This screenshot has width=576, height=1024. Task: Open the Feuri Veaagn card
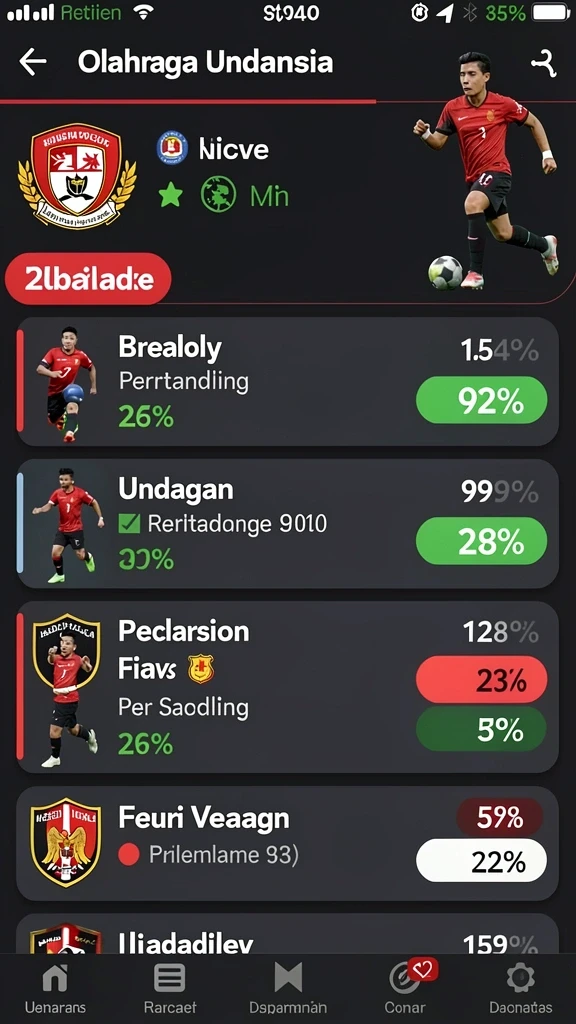287,844
